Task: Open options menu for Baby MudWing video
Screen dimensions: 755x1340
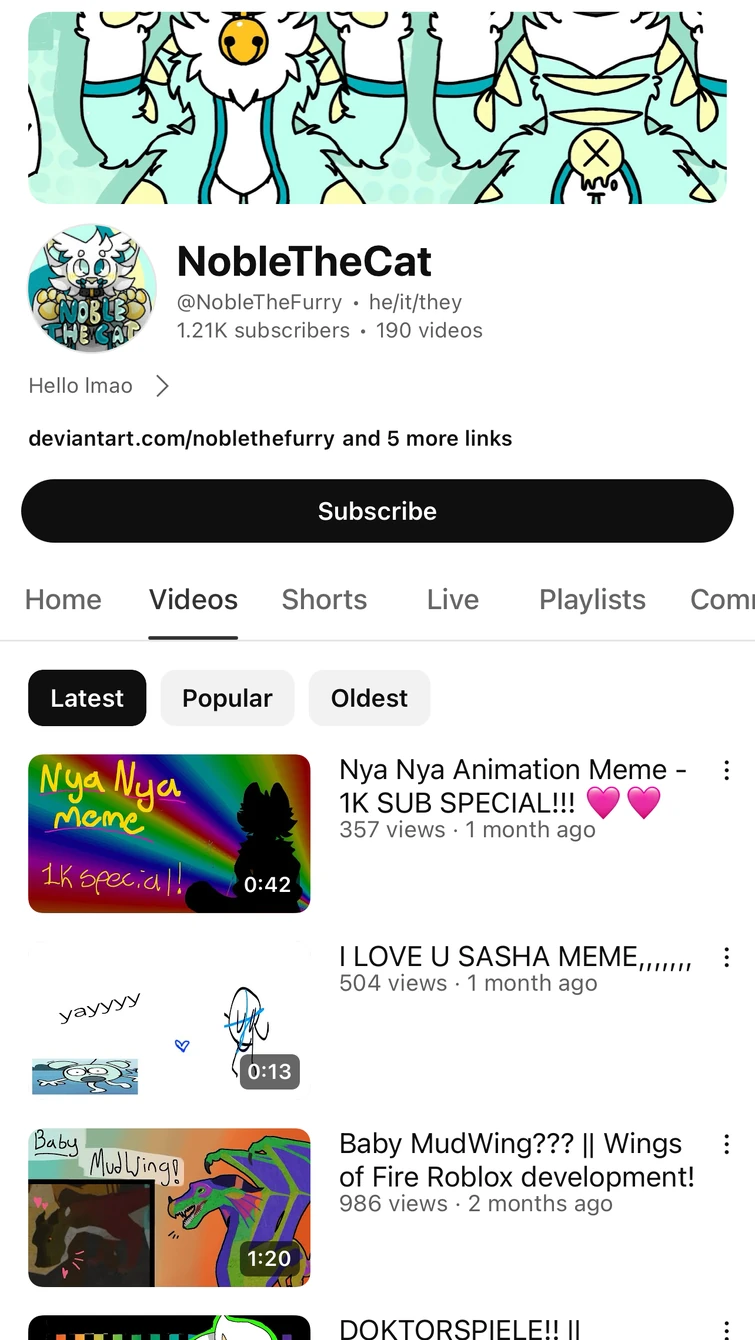Action: (x=726, y=1144)
